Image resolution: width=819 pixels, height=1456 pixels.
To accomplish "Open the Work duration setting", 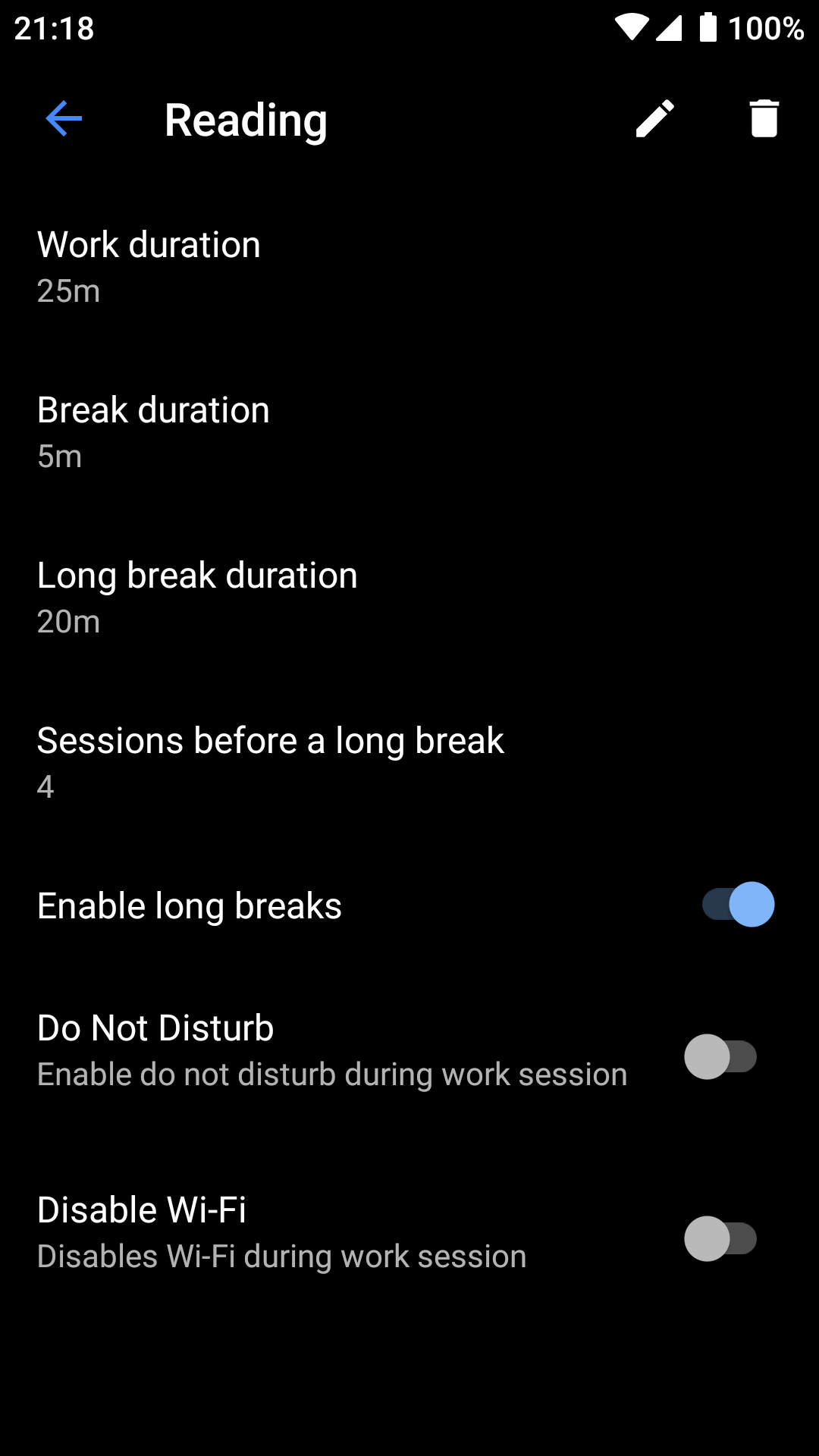I will pos(149,266).
